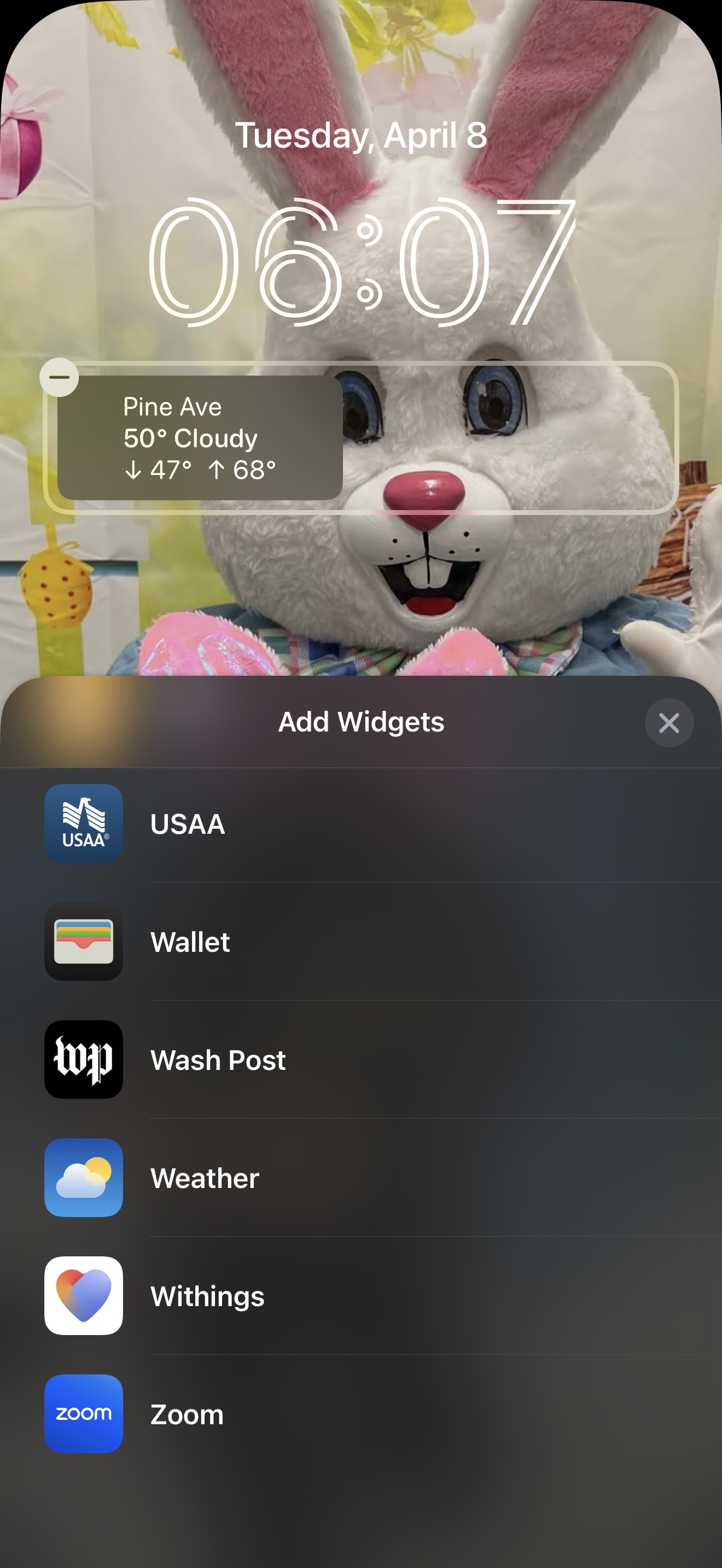
Task: Open Zoom widget options
Action: pos(361,1414)
